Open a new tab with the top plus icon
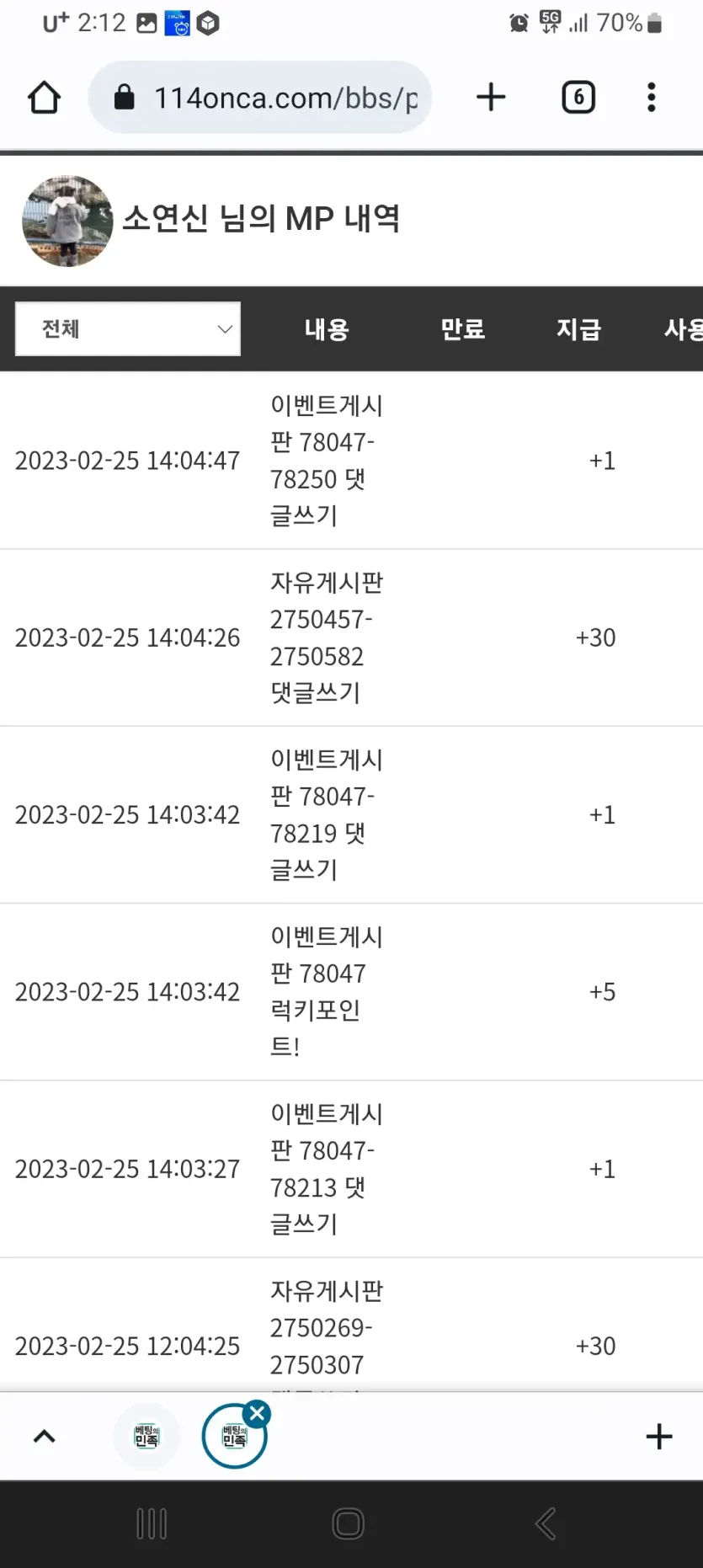This screenshot has height=1568, width=703. pyautogui.click(x=491, y=98)
